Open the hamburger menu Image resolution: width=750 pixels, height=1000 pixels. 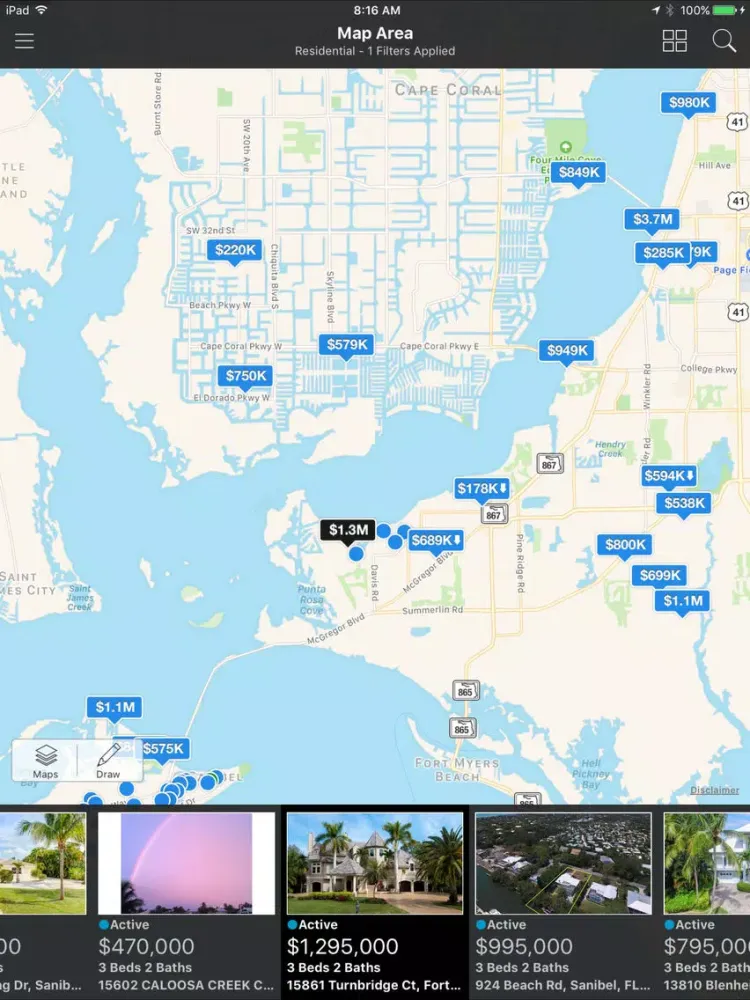[x=24, y=41]
